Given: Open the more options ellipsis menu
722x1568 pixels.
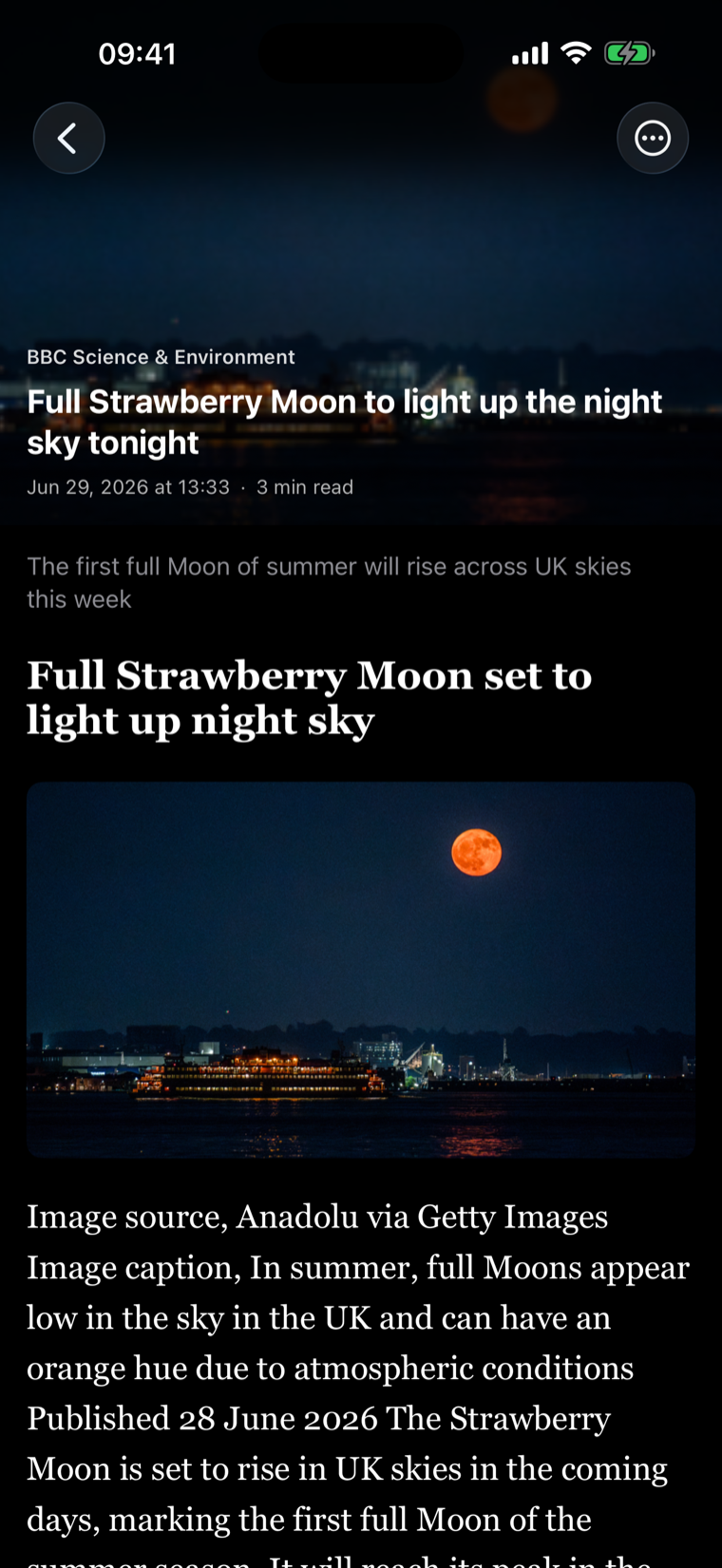Looking at the screenshot, I should click(x=653, y=139).
